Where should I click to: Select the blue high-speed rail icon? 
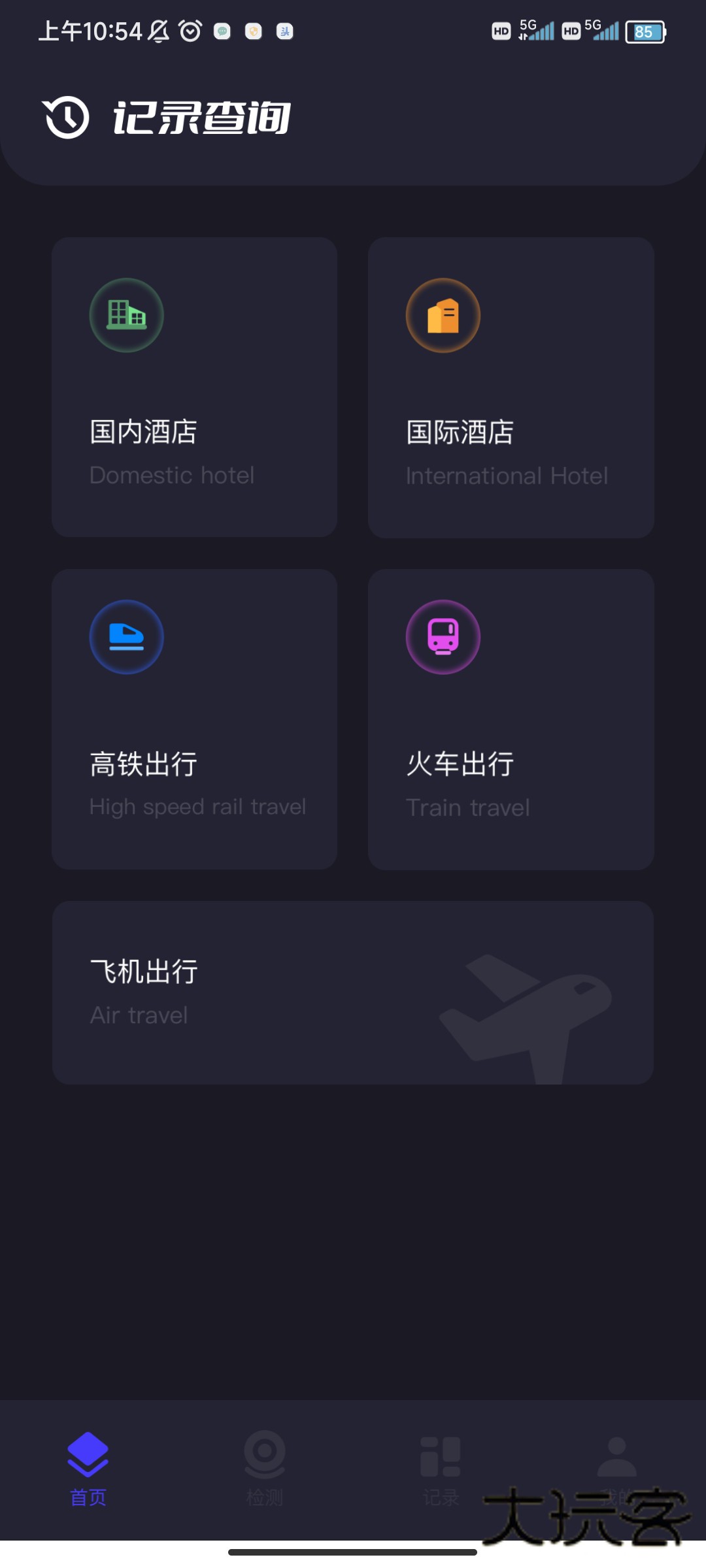pyautogui.click(x=126, y=636)
